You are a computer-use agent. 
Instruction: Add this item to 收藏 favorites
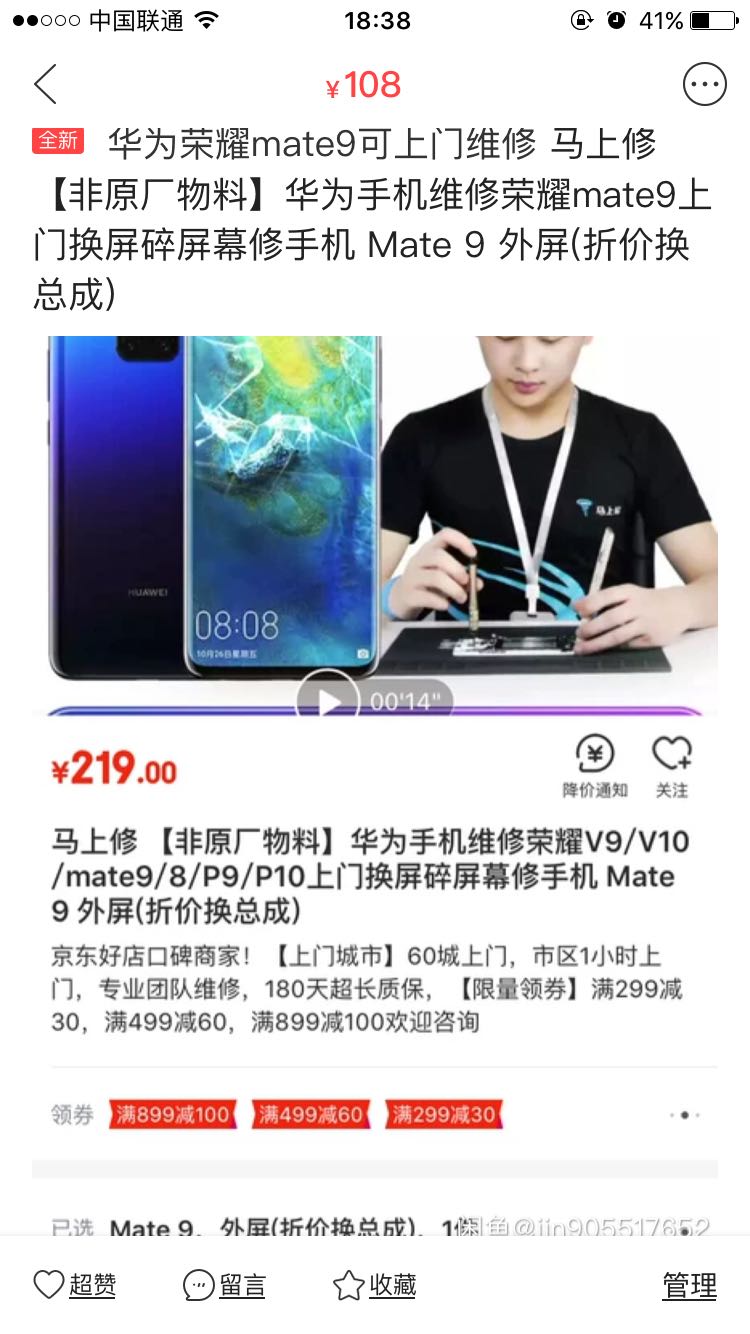[x=375, y=1285]
